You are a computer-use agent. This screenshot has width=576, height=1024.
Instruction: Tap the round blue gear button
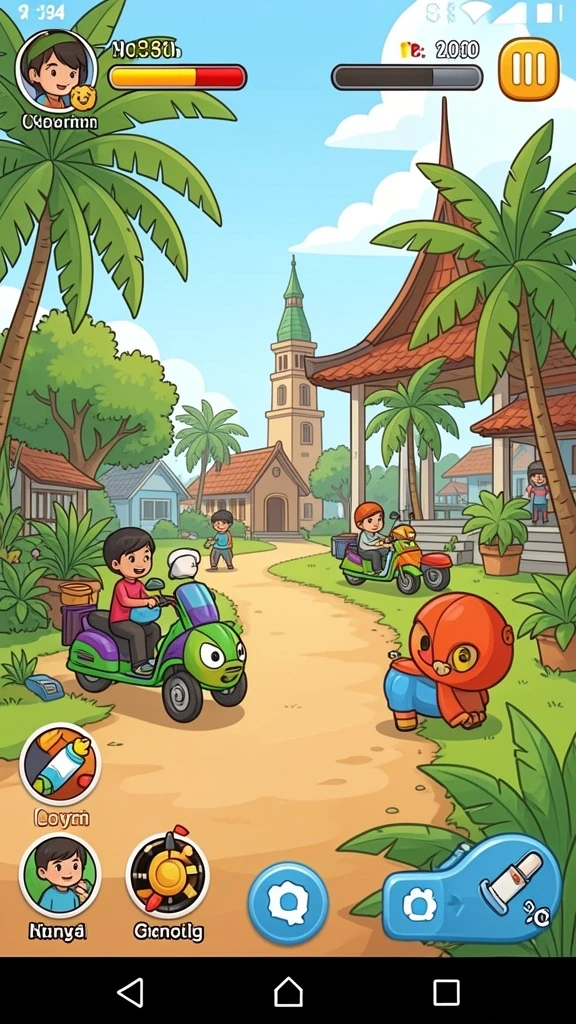[288, 903]
